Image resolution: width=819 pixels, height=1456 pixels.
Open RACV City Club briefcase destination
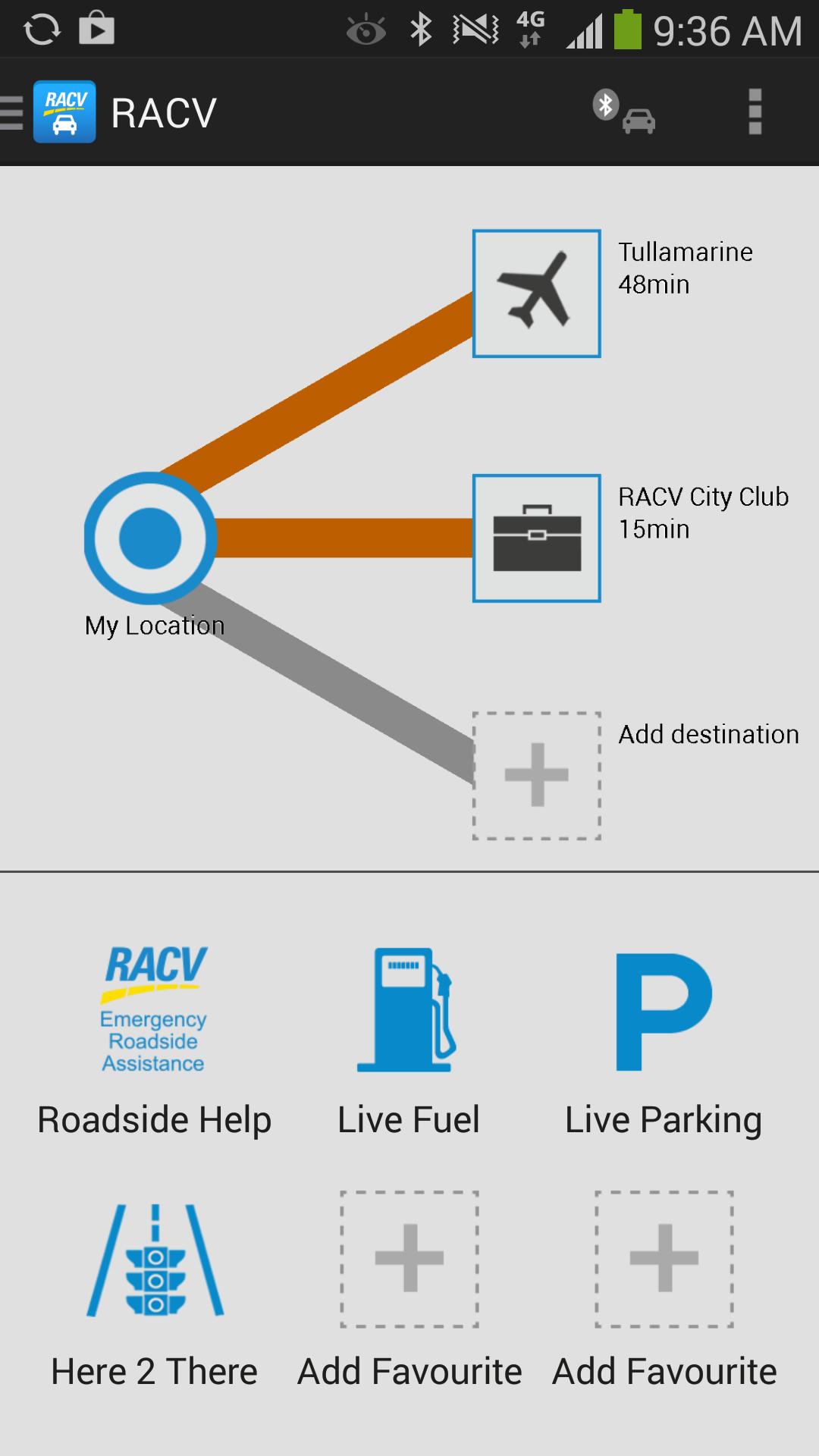pos(536,538)
